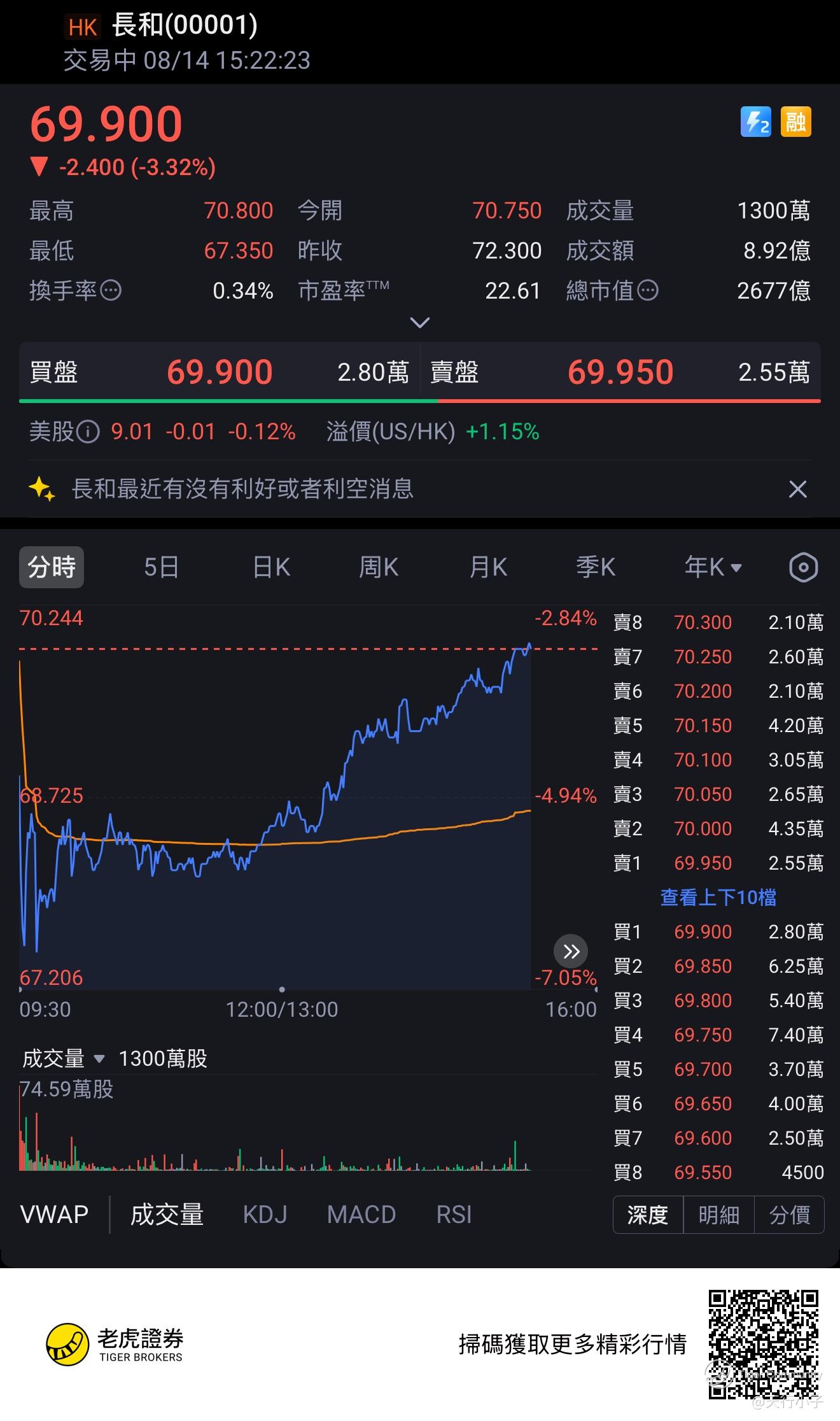The height and width of the screenshot is (1421, 840).
Task: Show info for 換手率
Action: (x=111, y=291)
